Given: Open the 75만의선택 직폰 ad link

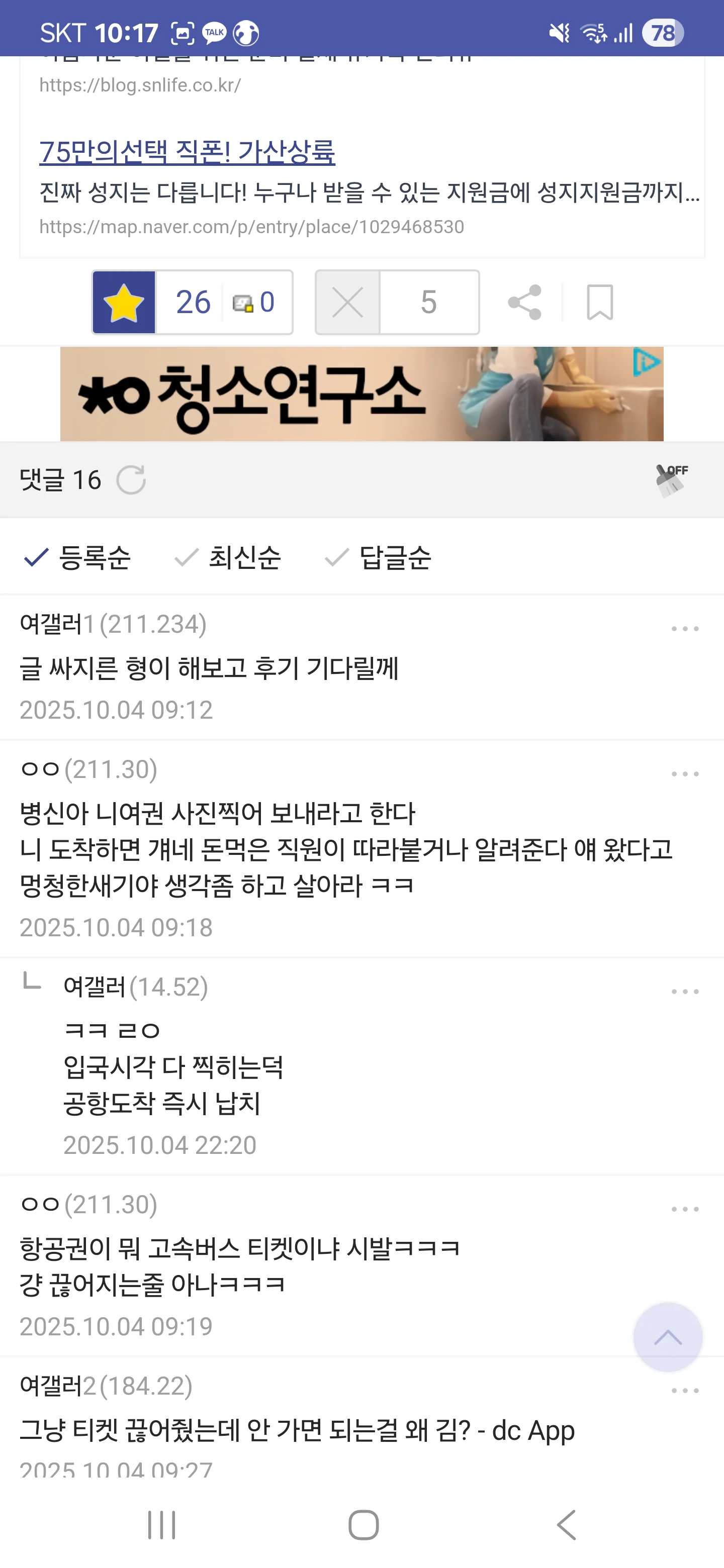Looking at the screenshot, I should [187, 152].
